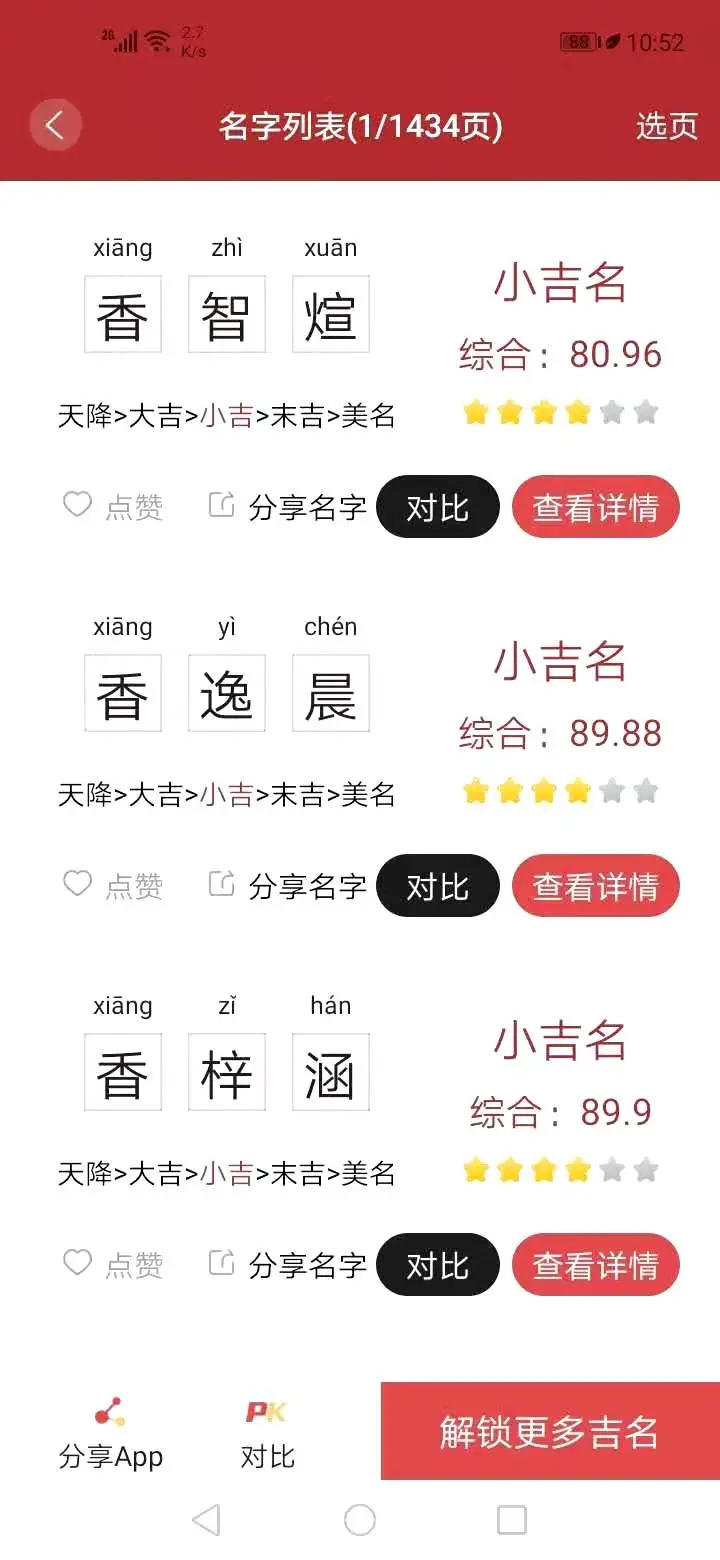The width and height of the screenshot is (720, 1560).
Task: Like the name 香智煊 with the heart
Action: tap(77, 505)
